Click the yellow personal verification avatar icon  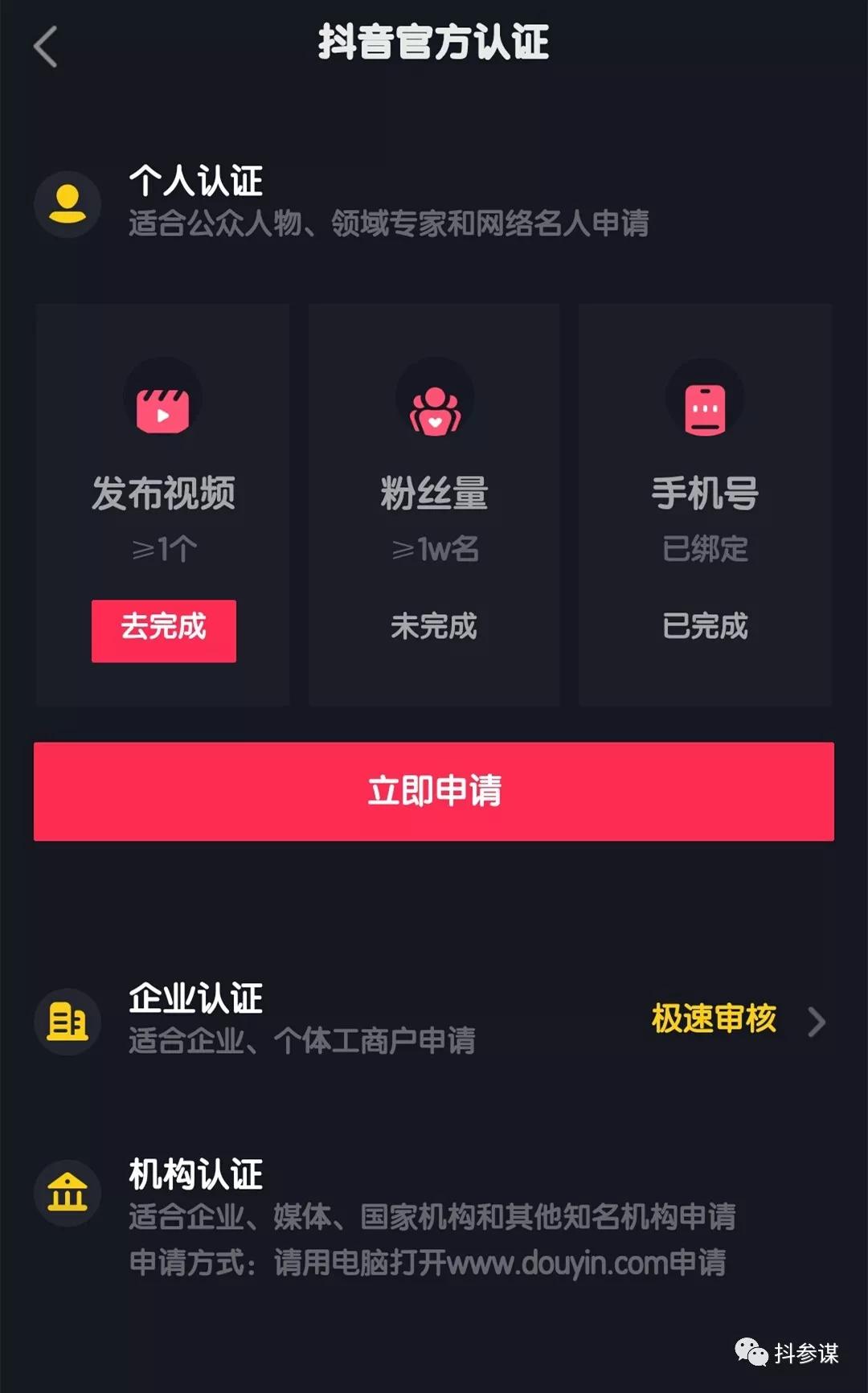[x=68, y=203]
